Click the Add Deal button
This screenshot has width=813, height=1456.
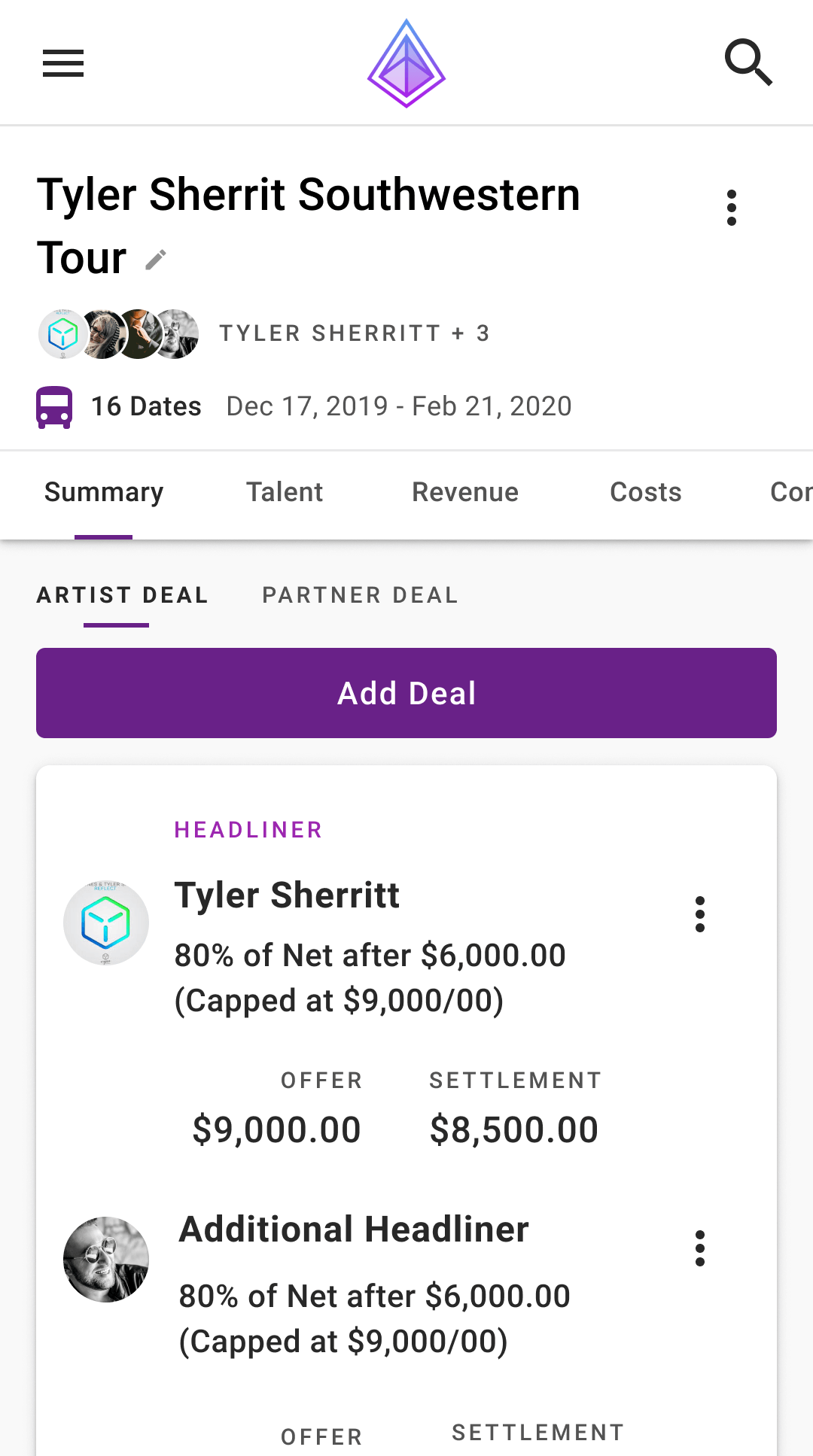coord(406,692)
